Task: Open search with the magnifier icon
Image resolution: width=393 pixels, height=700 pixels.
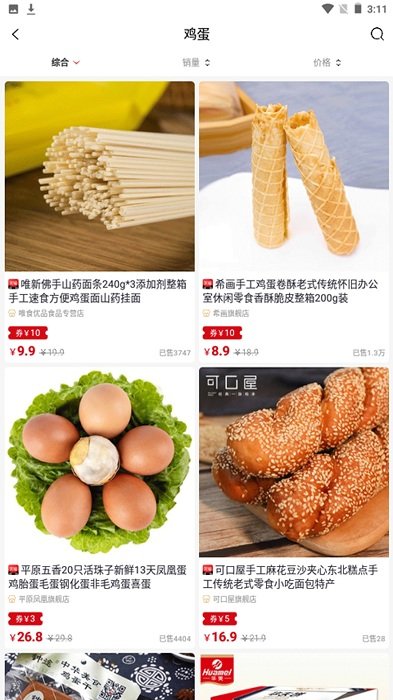Action: point(377,34)
